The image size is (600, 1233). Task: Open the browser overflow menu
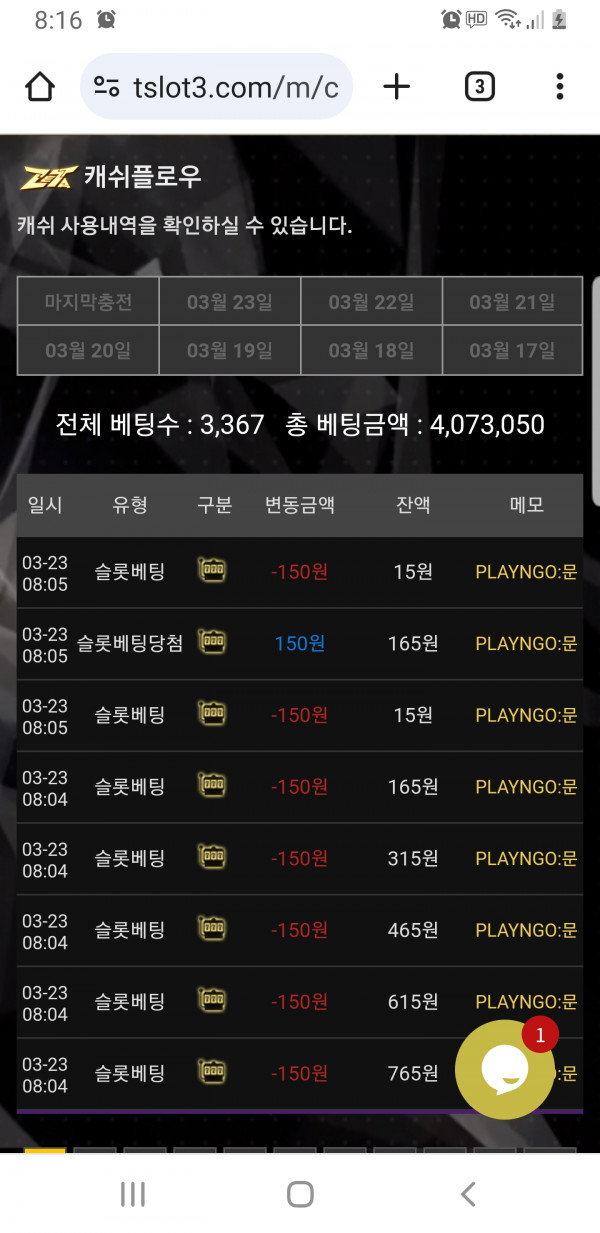pyautogui.click(x=560, y=87)
